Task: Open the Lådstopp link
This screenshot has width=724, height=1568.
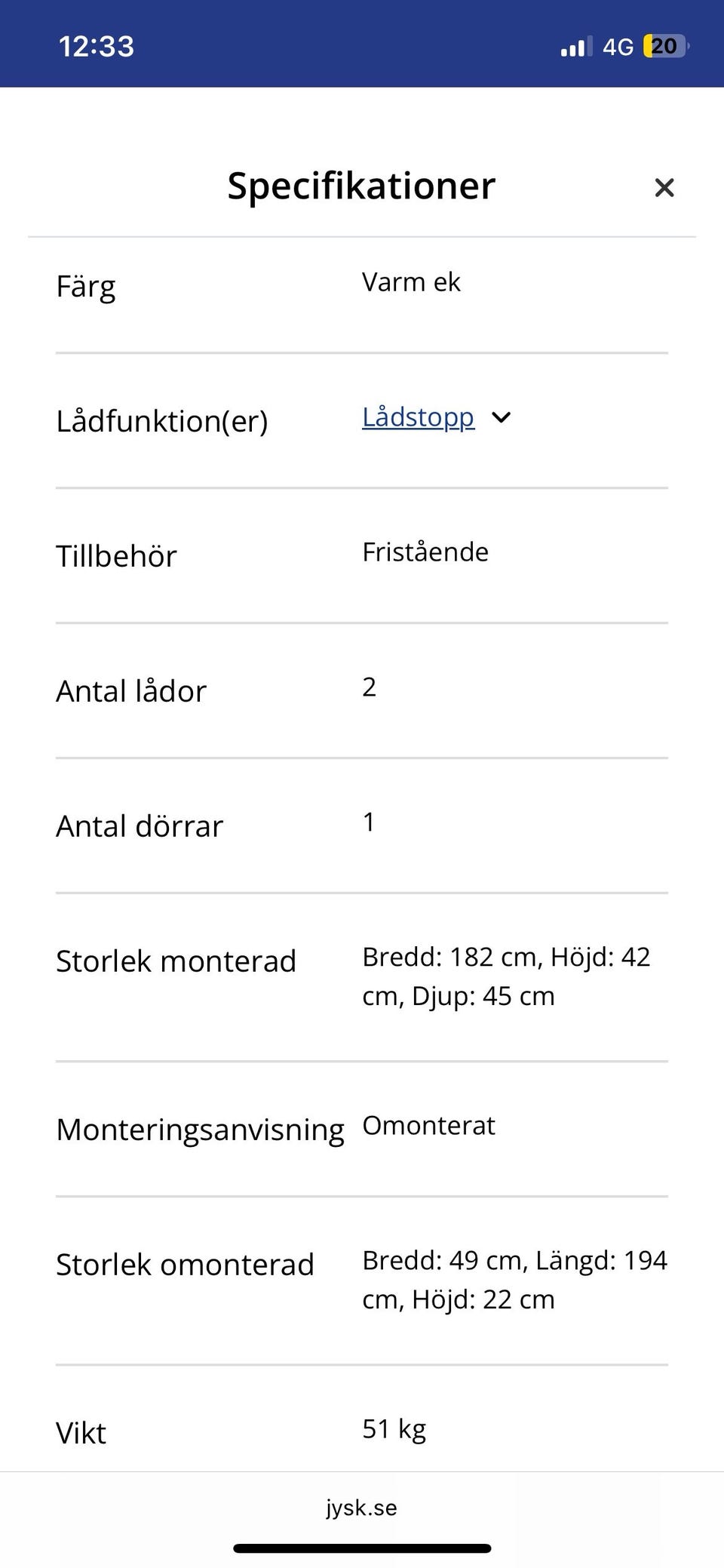Action: pyautogui.click(x=418, y=417)
